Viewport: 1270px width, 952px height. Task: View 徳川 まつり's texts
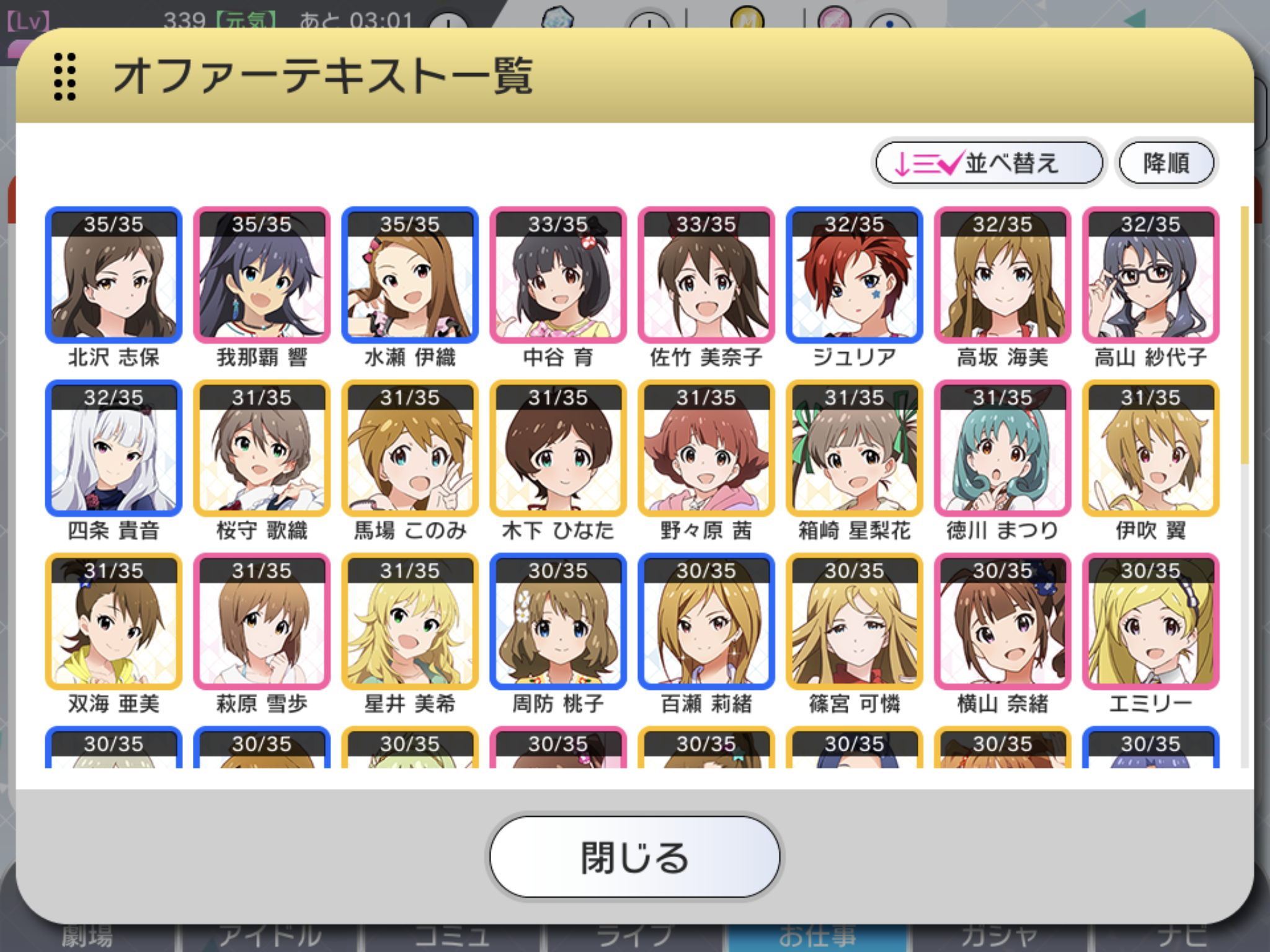coord(1002,449)
